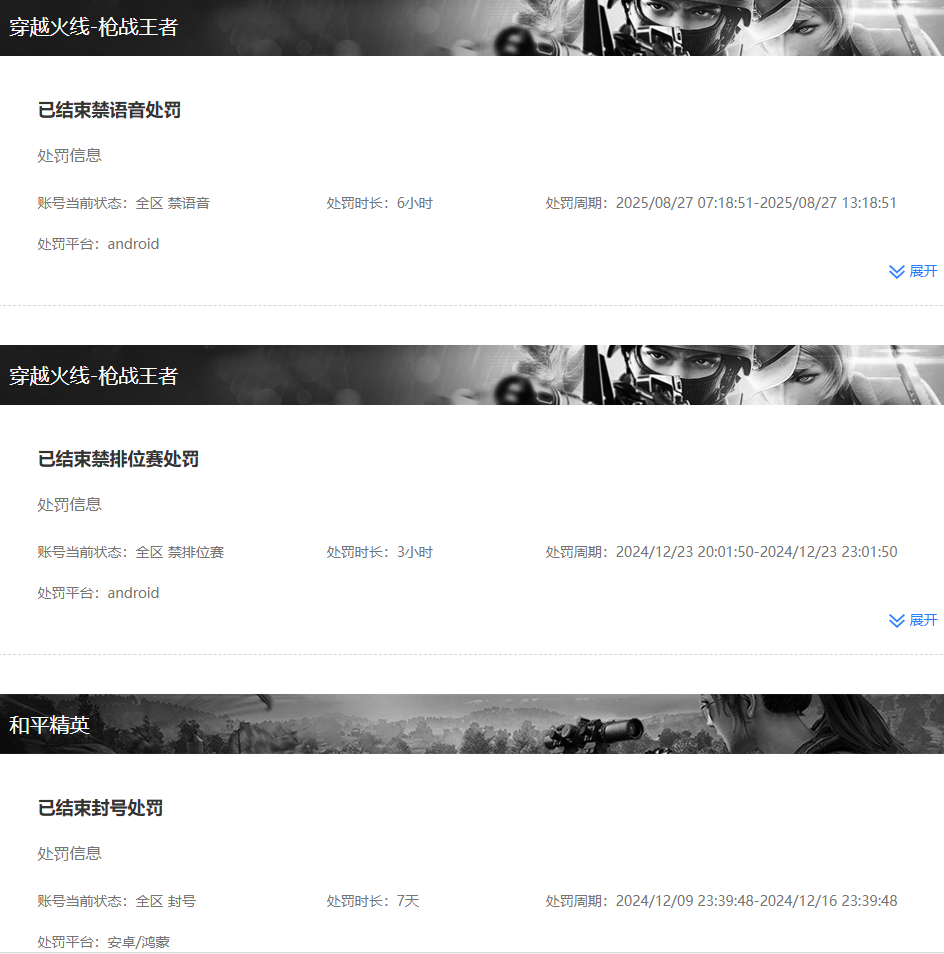Expand the 禁排位赛处罚 record details
Screen dimensions: 944x954
click(913, 620)
